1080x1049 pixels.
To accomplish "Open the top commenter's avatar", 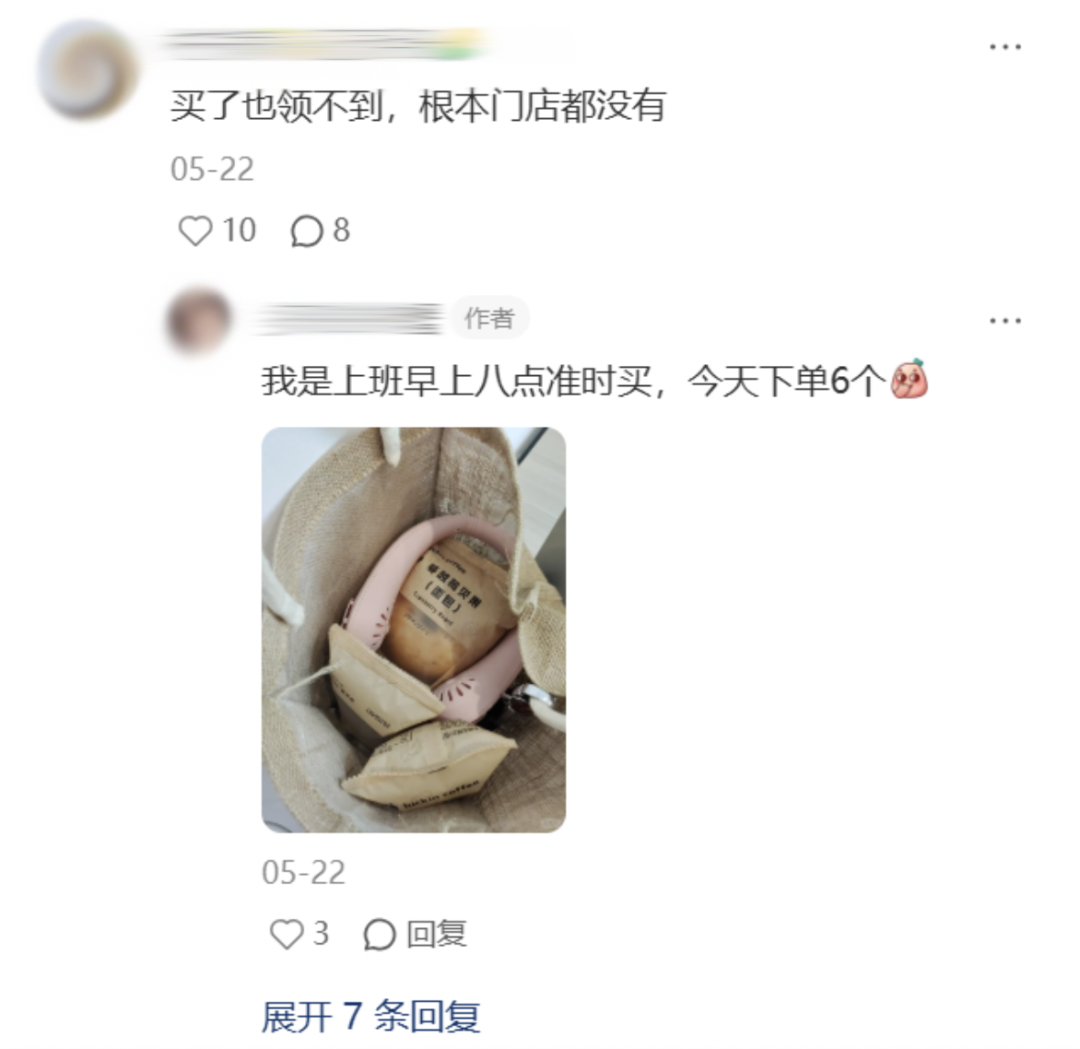I will click(x=86, y=69).
